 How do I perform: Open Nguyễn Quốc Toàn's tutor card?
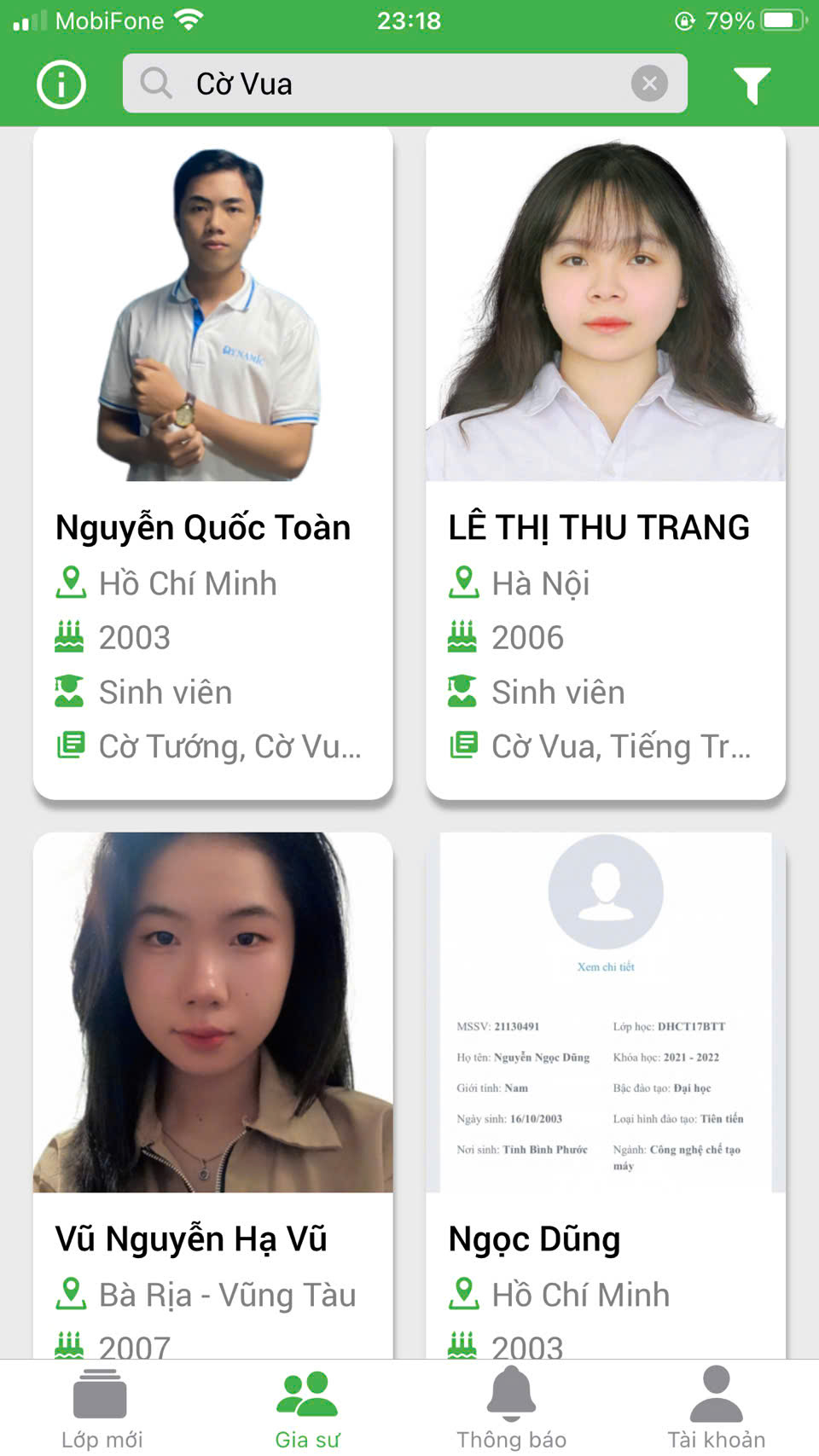pyautogui.click(x=212, y=461)
